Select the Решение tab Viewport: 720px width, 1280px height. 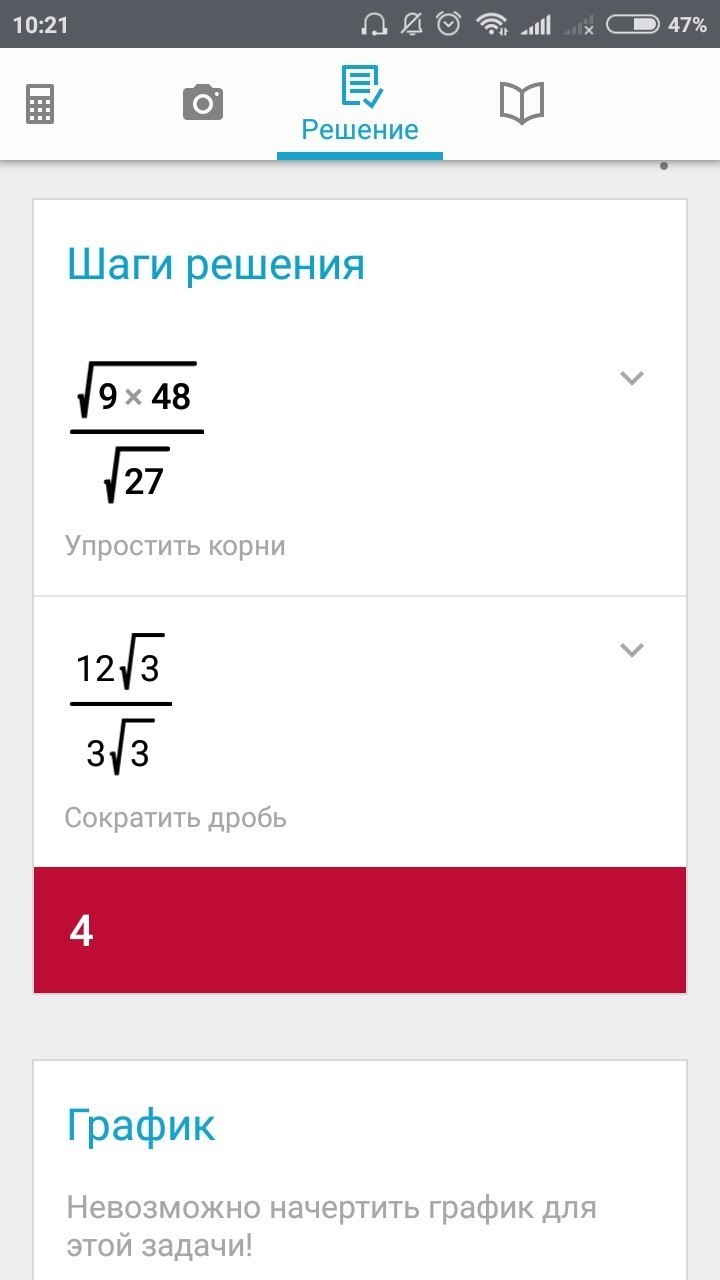[360, 104]
